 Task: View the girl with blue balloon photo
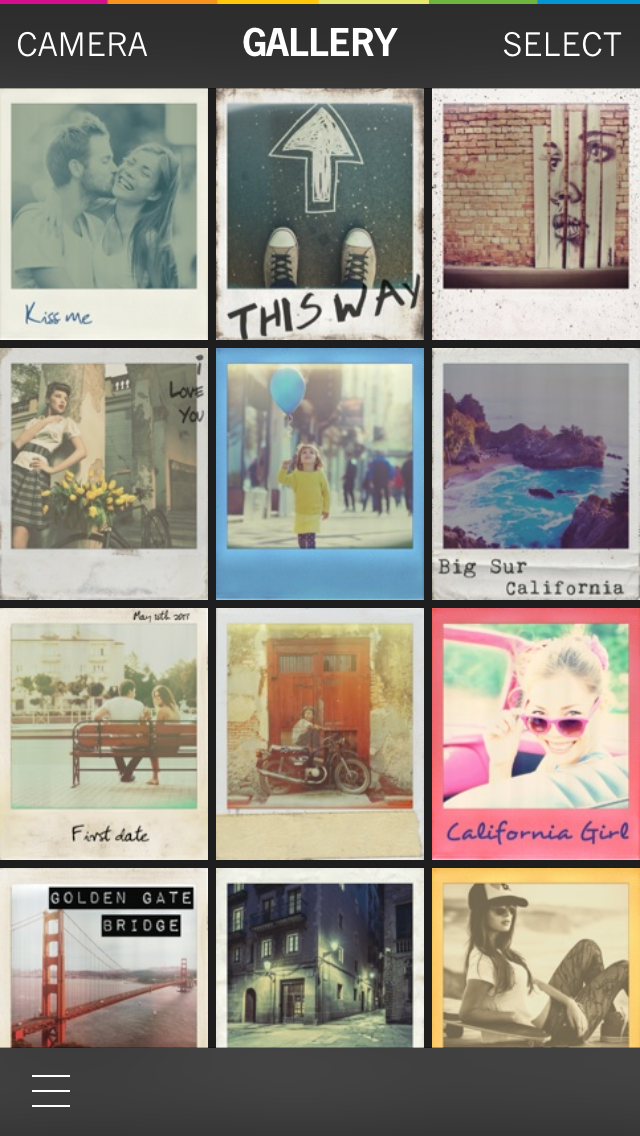(320, 473)
